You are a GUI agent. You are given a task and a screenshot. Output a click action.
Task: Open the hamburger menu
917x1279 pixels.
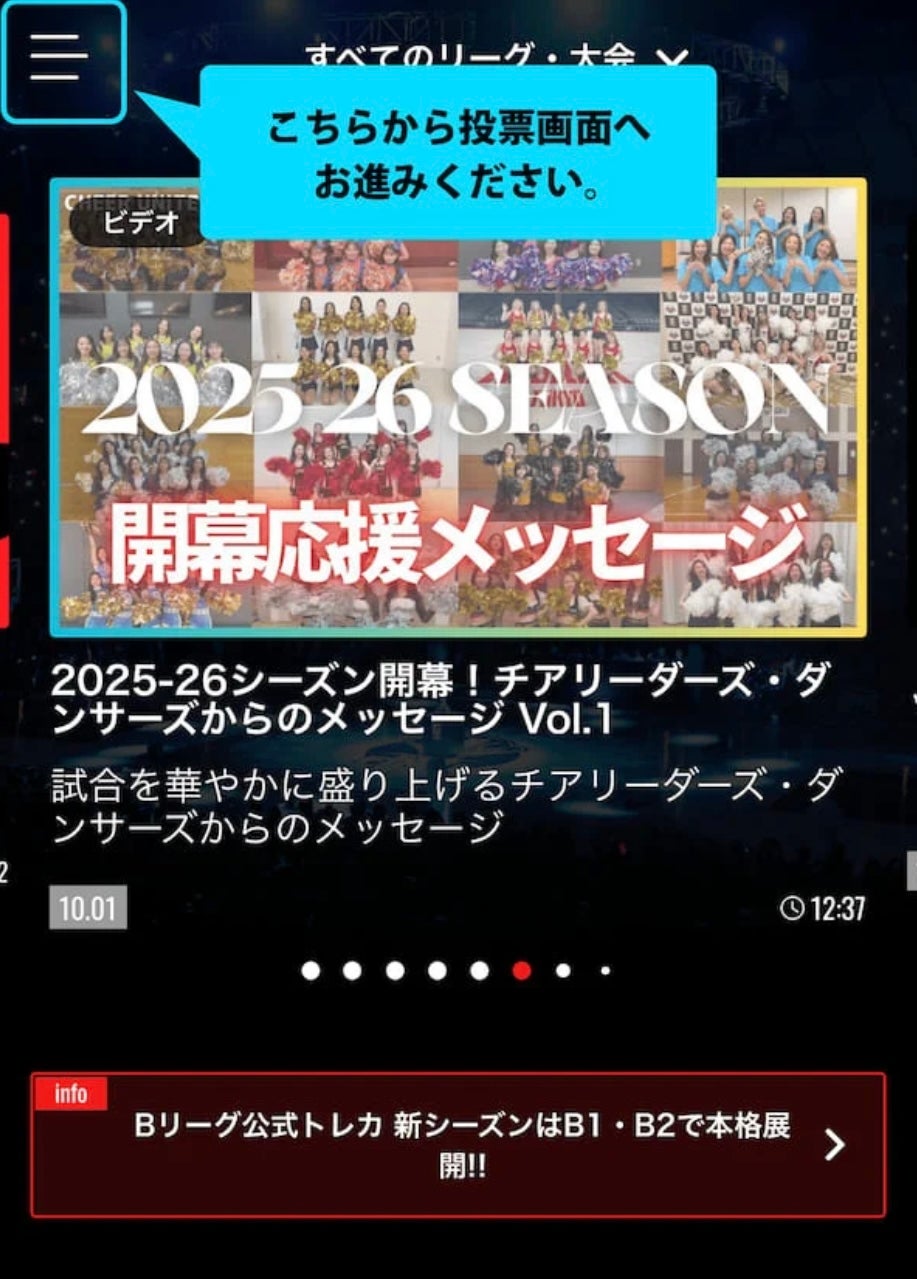[x=62, y=61]
